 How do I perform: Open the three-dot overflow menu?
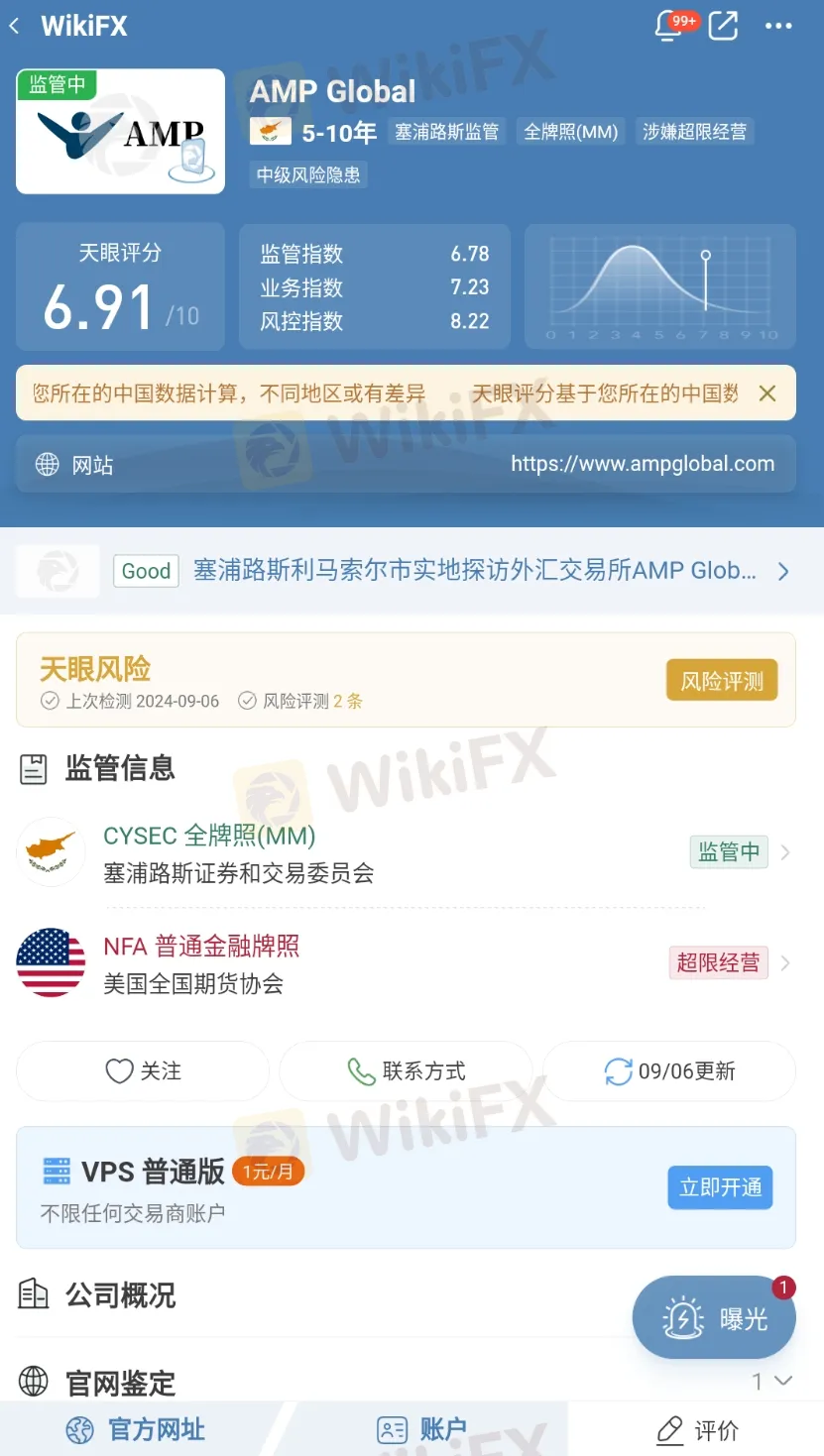click(778, 27)
